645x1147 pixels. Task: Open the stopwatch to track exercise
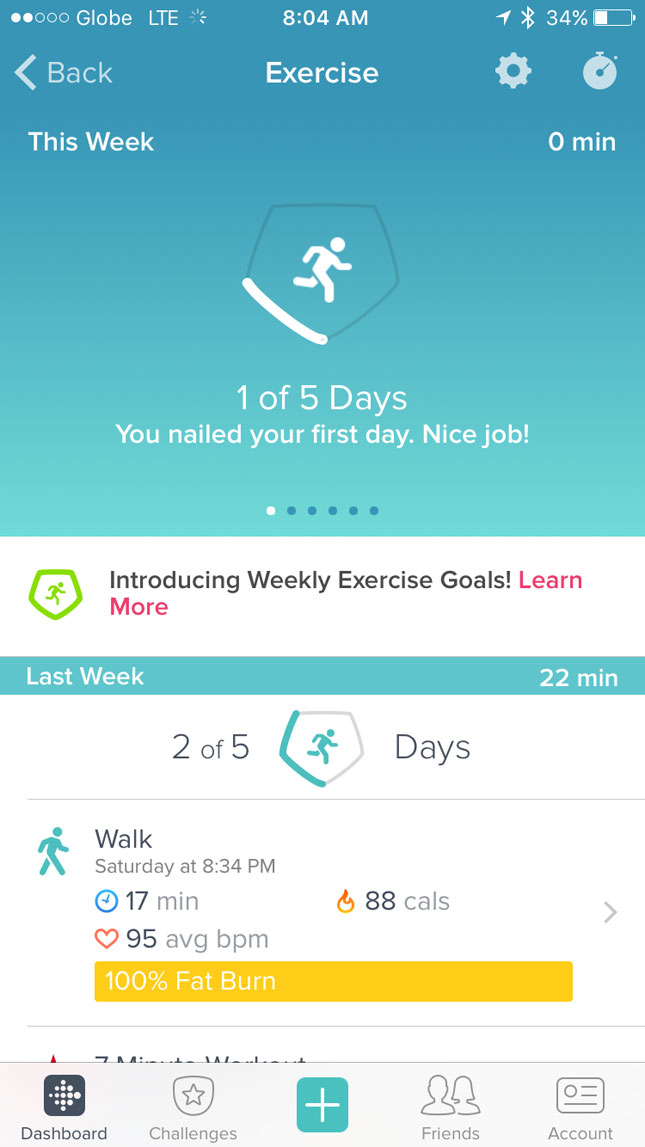[600, 72]
